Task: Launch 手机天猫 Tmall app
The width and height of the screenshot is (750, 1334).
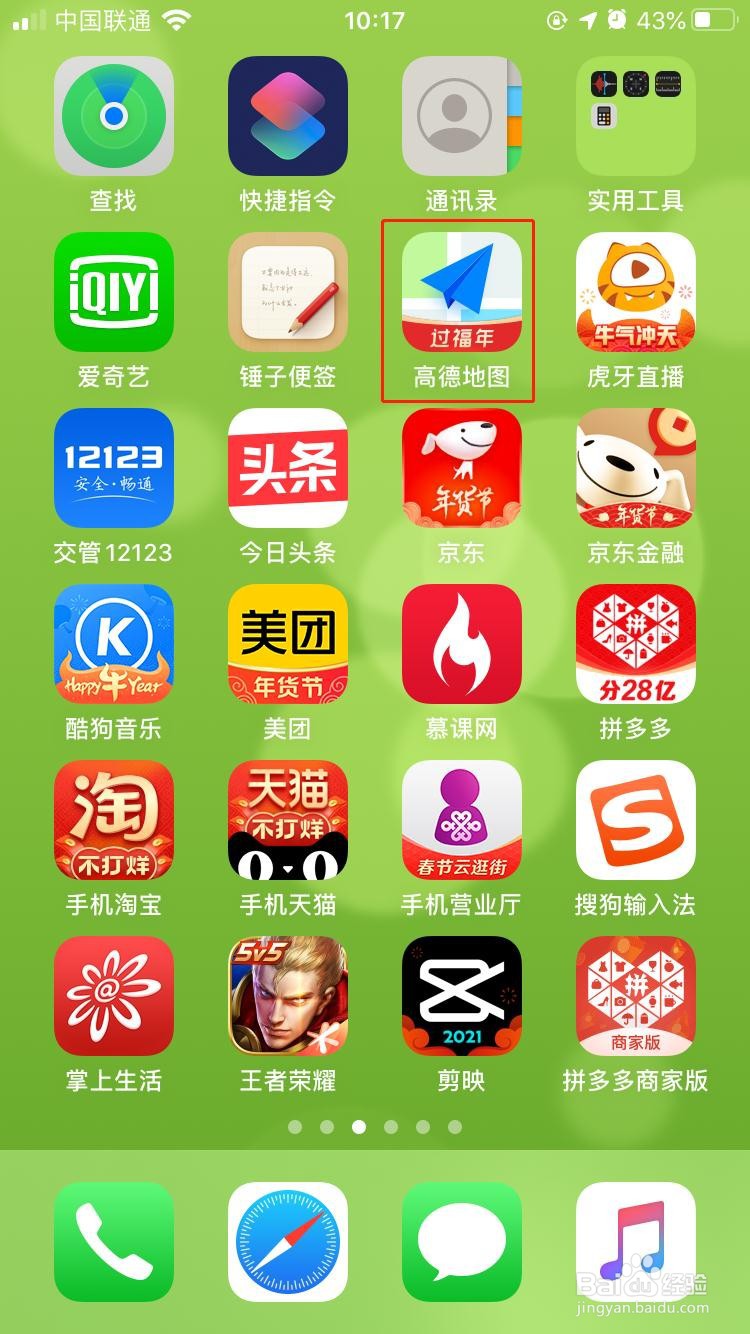Action: click(x=288, y=818)
